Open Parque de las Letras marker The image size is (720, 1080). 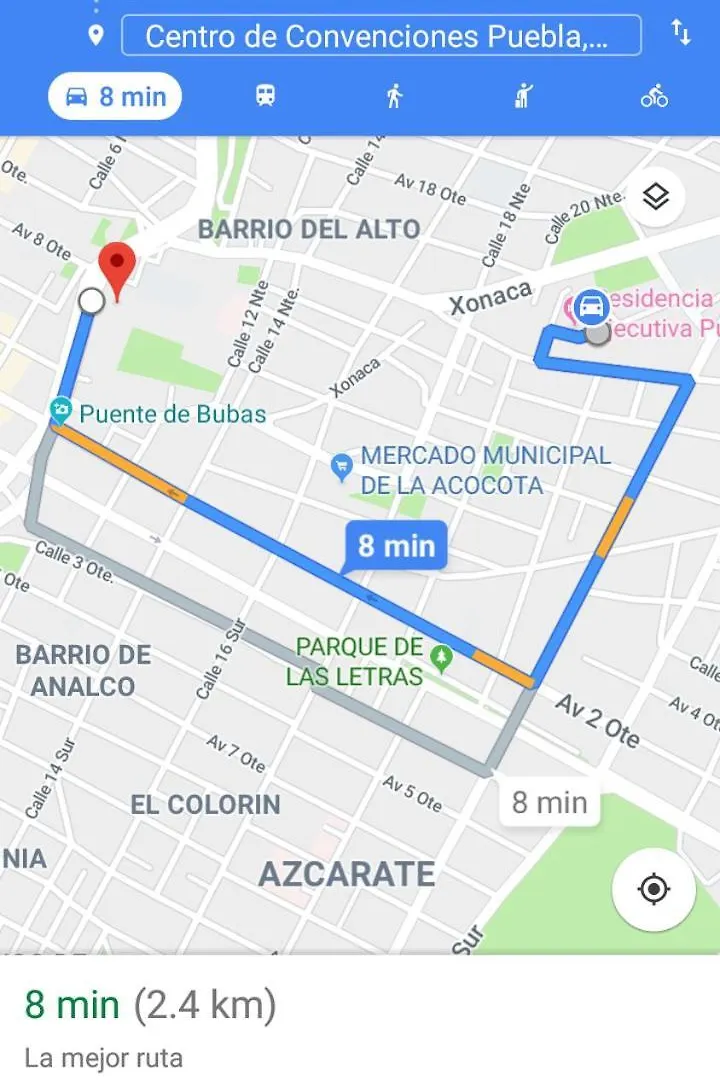[x=440, y=657]
